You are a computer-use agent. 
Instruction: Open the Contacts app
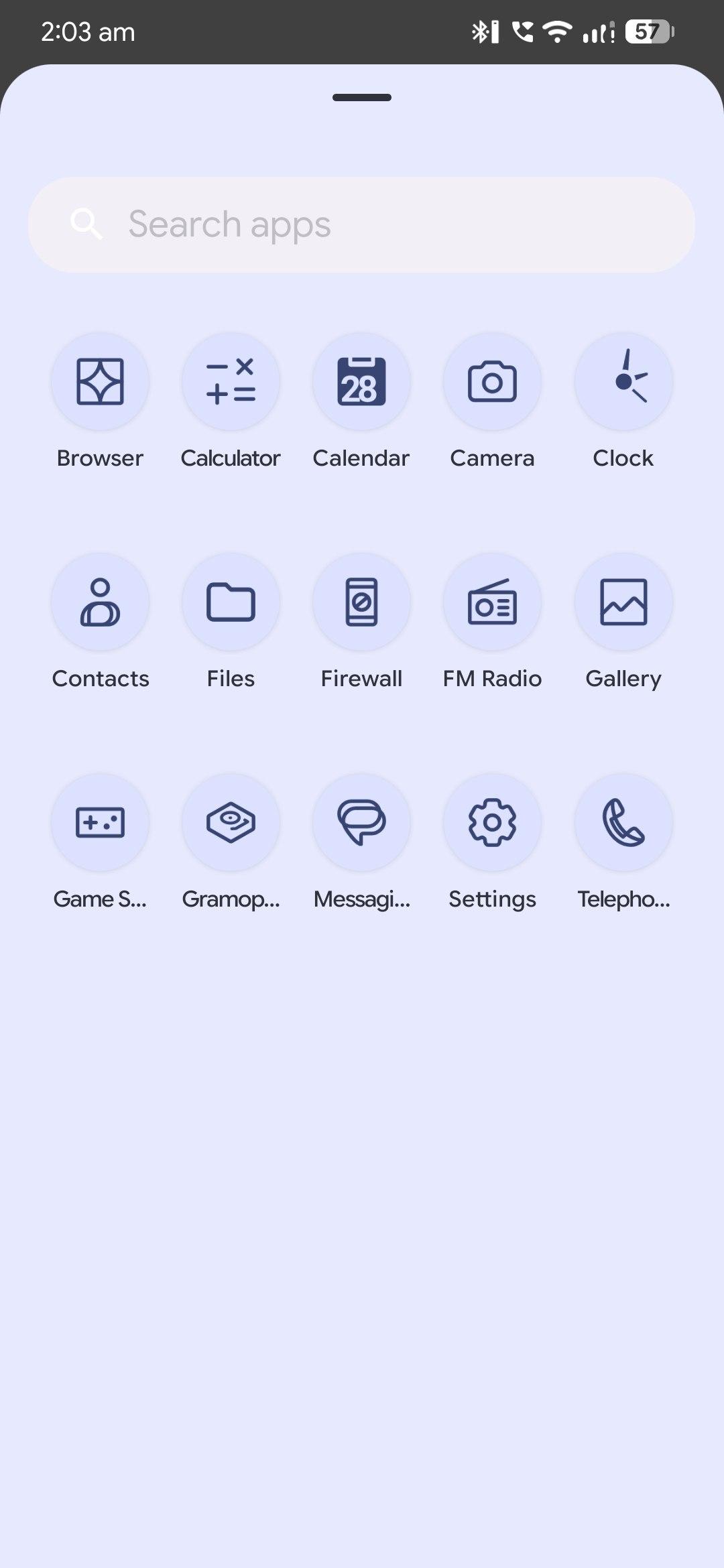tap(101, 602)
